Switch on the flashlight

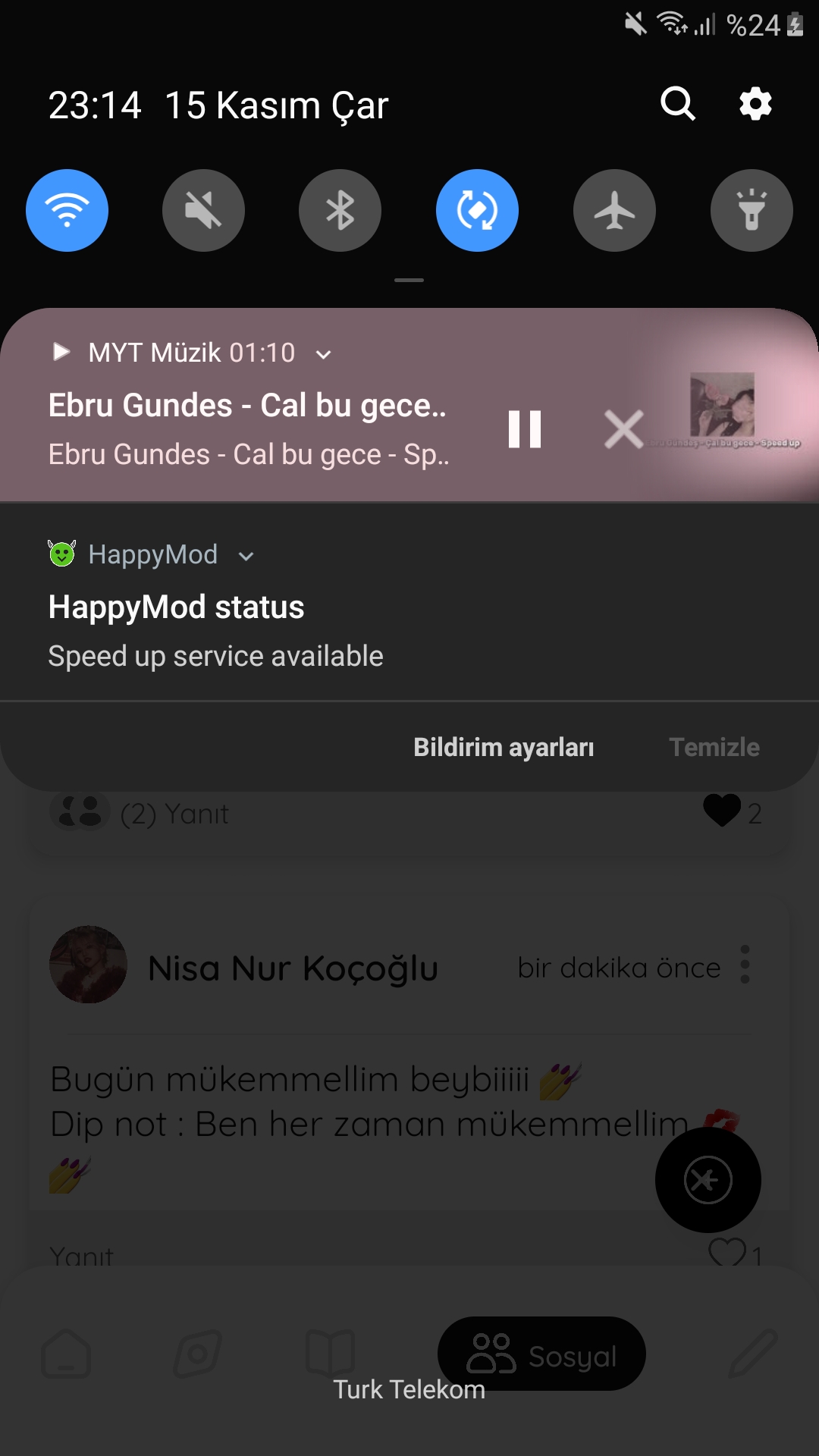(752, 210)
